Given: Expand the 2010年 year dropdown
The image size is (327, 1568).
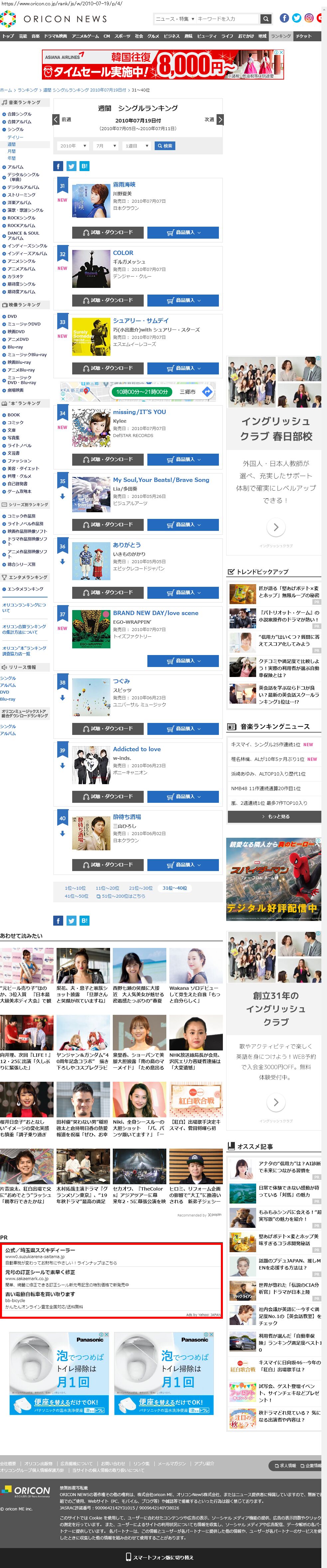Looking at the screenshot, I should [x=73, y=146].
